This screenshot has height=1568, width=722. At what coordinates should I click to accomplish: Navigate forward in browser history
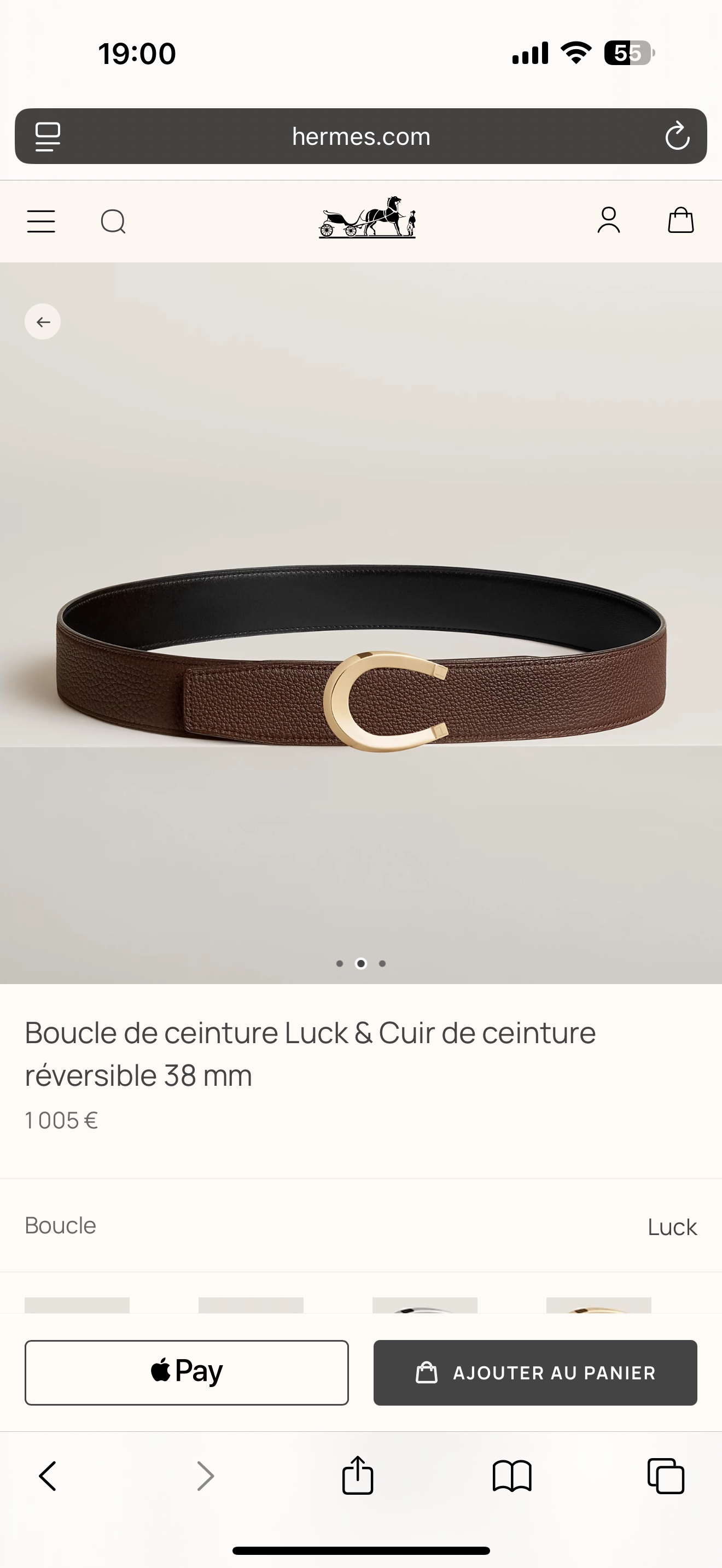coord(205,1476)
